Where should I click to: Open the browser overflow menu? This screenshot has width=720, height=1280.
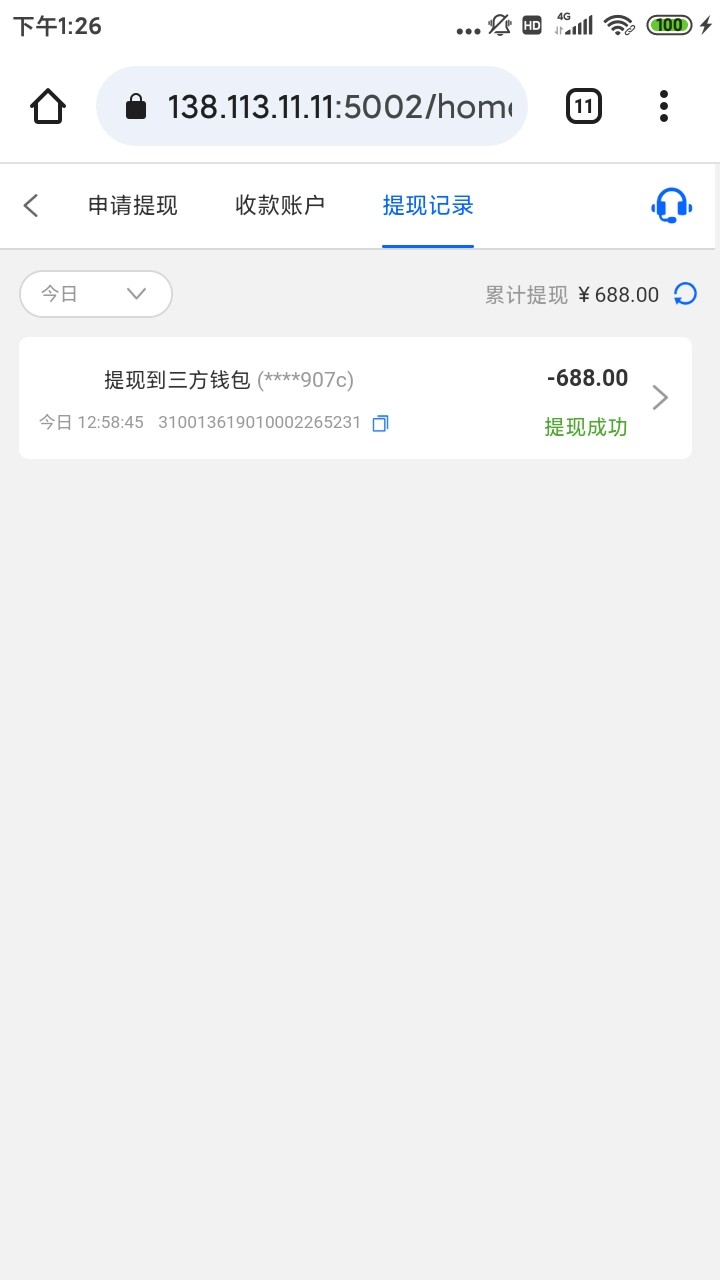tap(664, 106)
